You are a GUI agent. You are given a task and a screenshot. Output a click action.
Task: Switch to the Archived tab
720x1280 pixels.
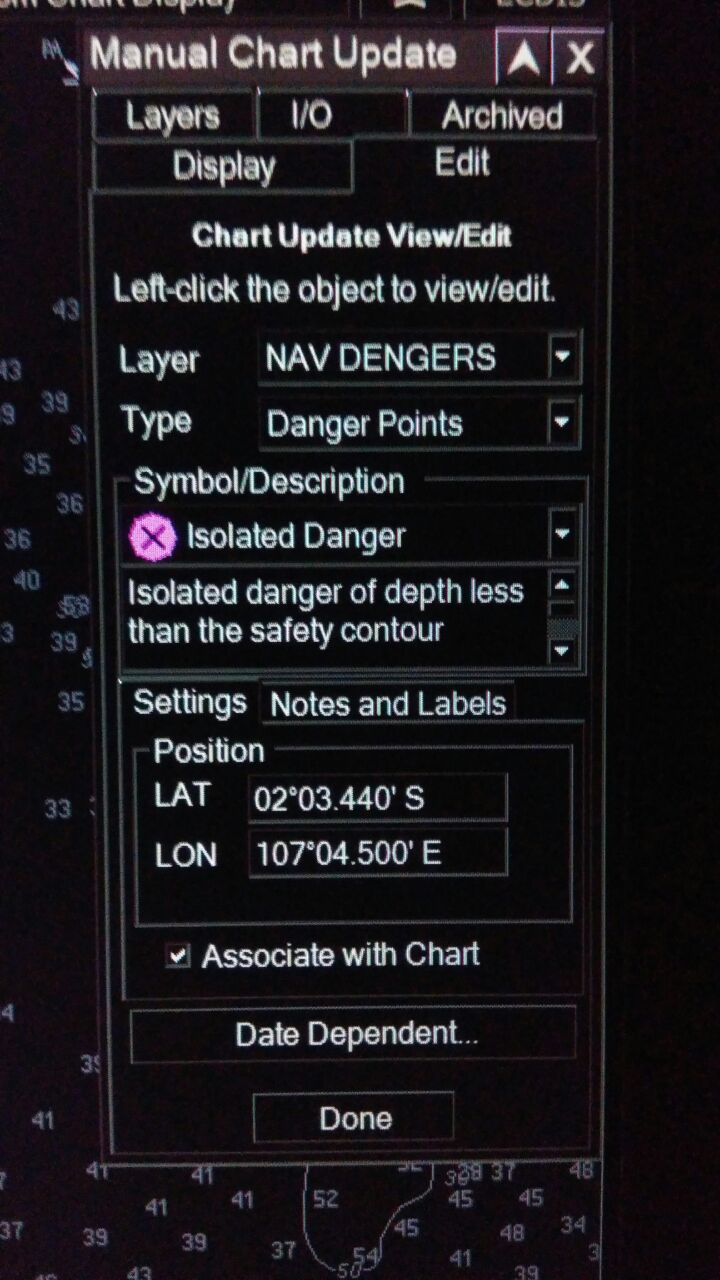(501, 116)
